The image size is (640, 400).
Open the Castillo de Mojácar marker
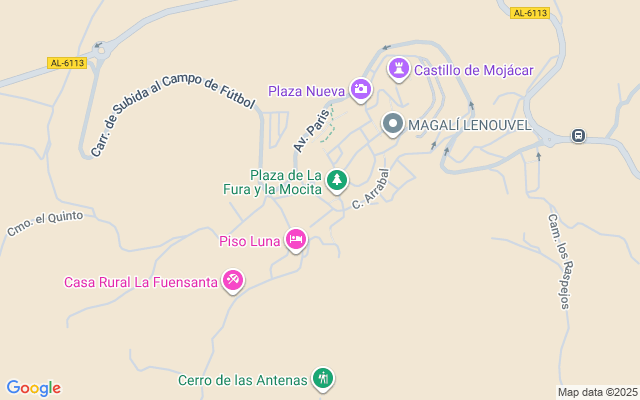pyautogui.click(x=399, y=69)
